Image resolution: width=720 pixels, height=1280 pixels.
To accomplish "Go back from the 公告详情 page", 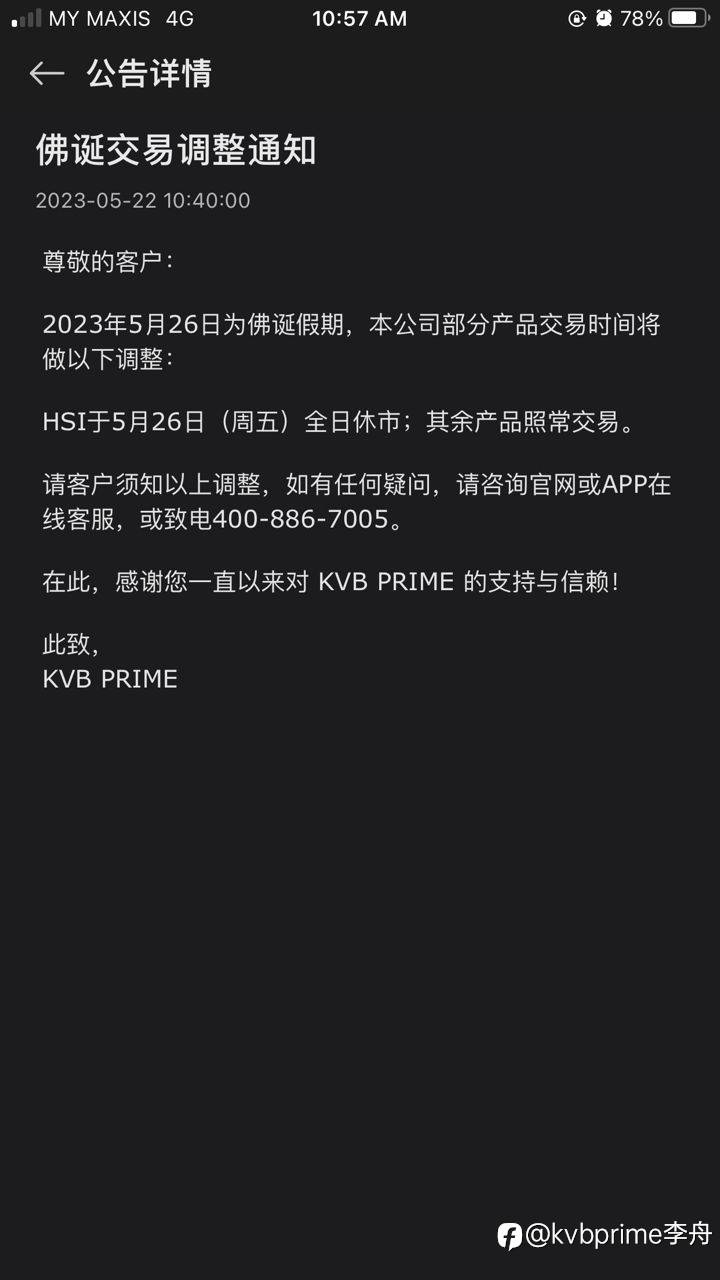I will tap(46, 73).
